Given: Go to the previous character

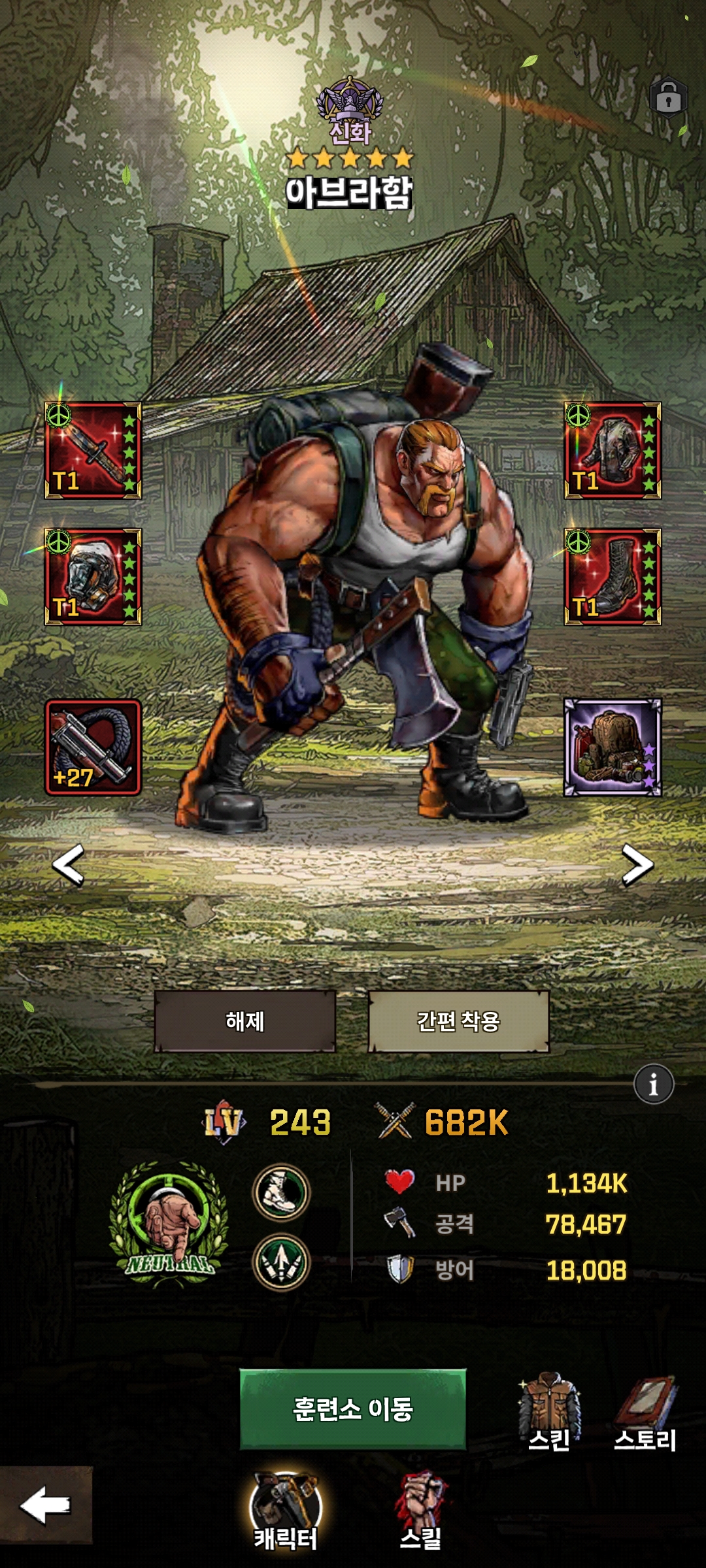Looking at the screenshot, I should (x=69, y=865).
